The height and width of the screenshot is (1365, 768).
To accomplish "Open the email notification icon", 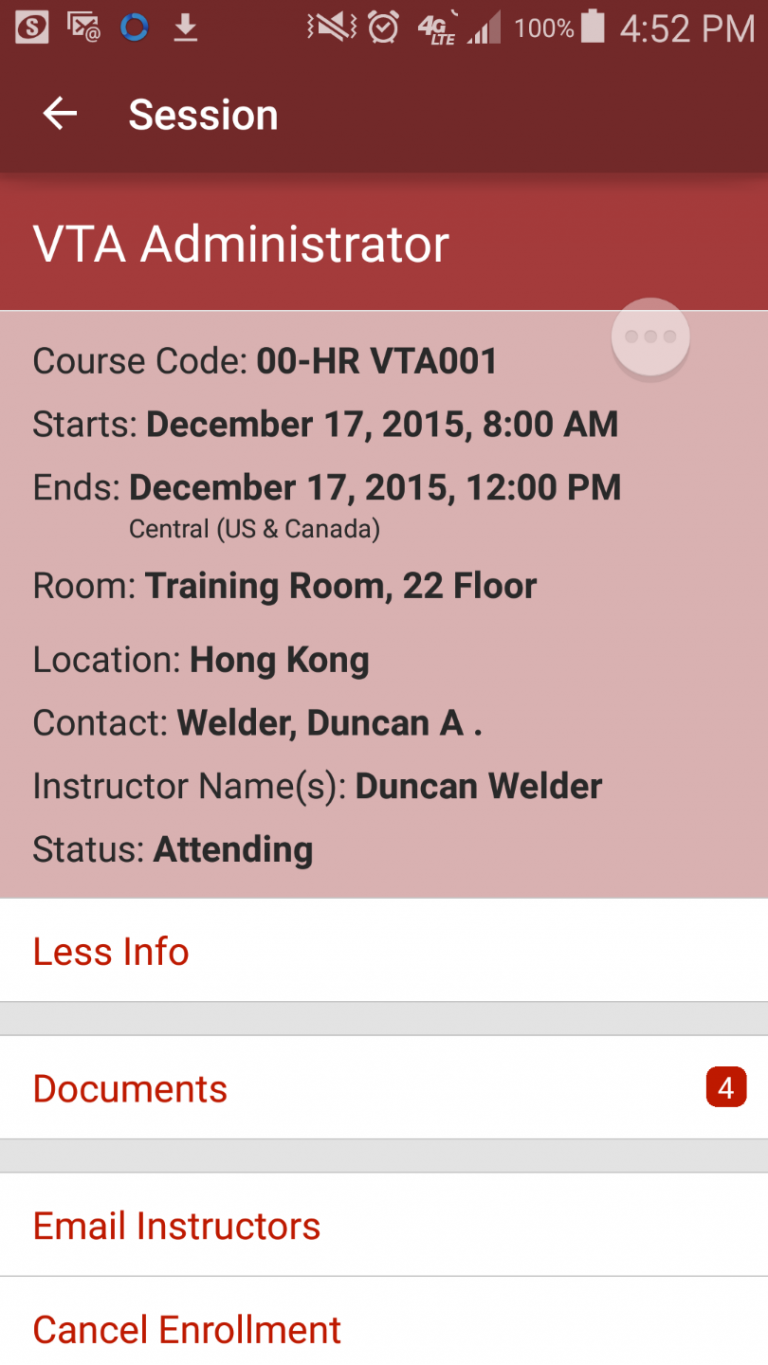I will [85, 27].
